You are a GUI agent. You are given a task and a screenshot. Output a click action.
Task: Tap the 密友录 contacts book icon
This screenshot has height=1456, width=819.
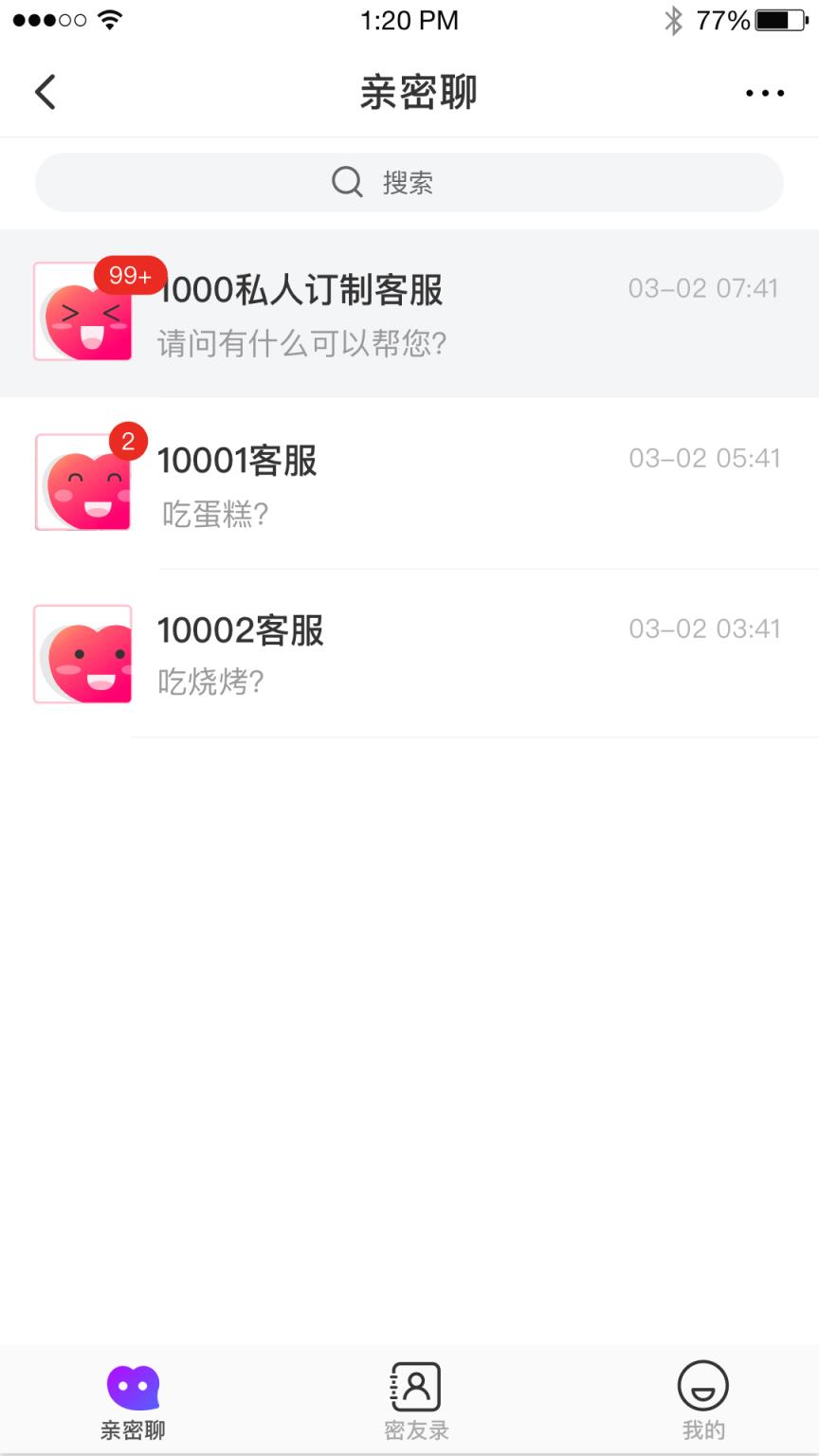tap(414, 1388)
